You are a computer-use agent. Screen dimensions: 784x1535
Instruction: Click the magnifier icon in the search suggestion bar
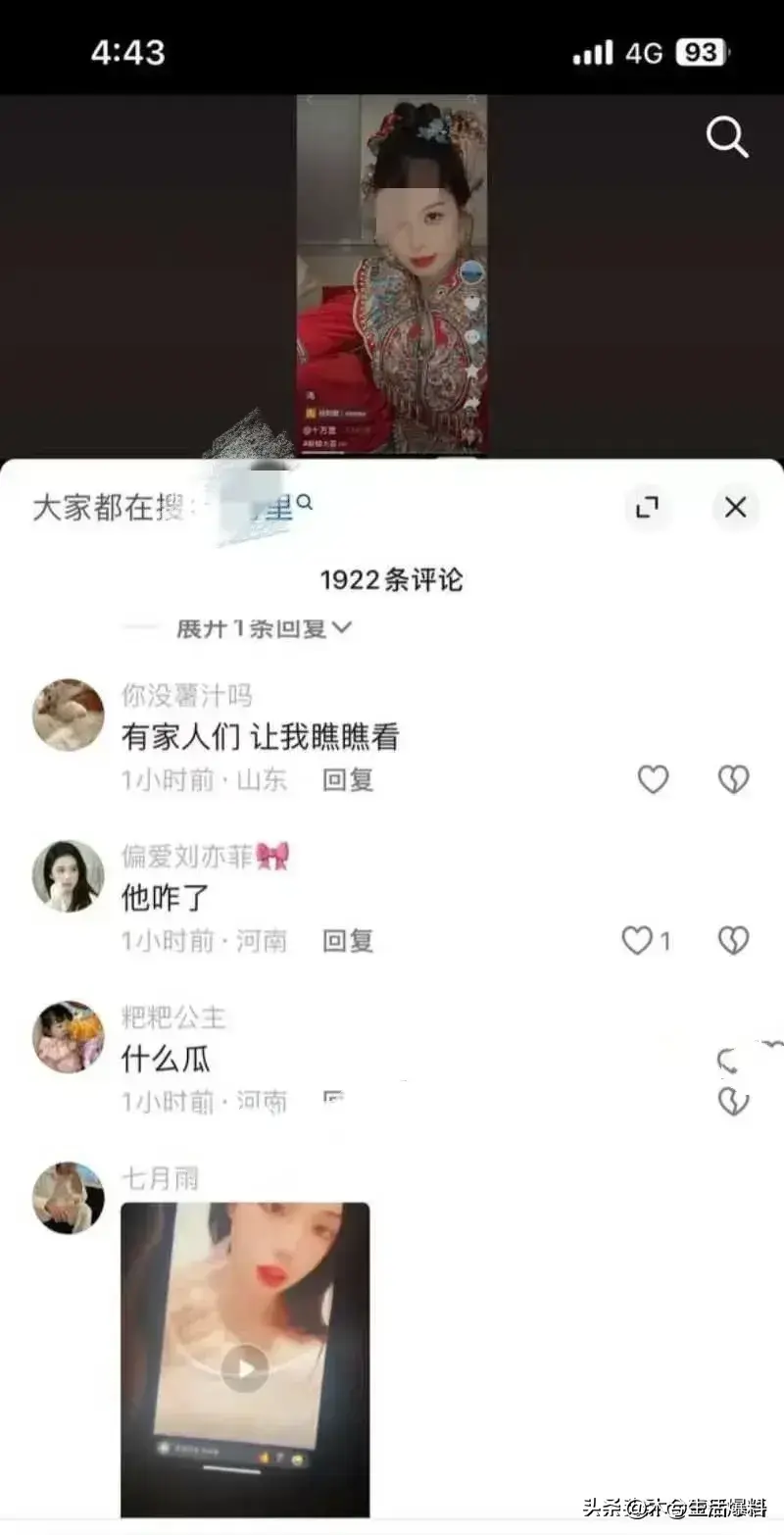click(x=307, y=501)
